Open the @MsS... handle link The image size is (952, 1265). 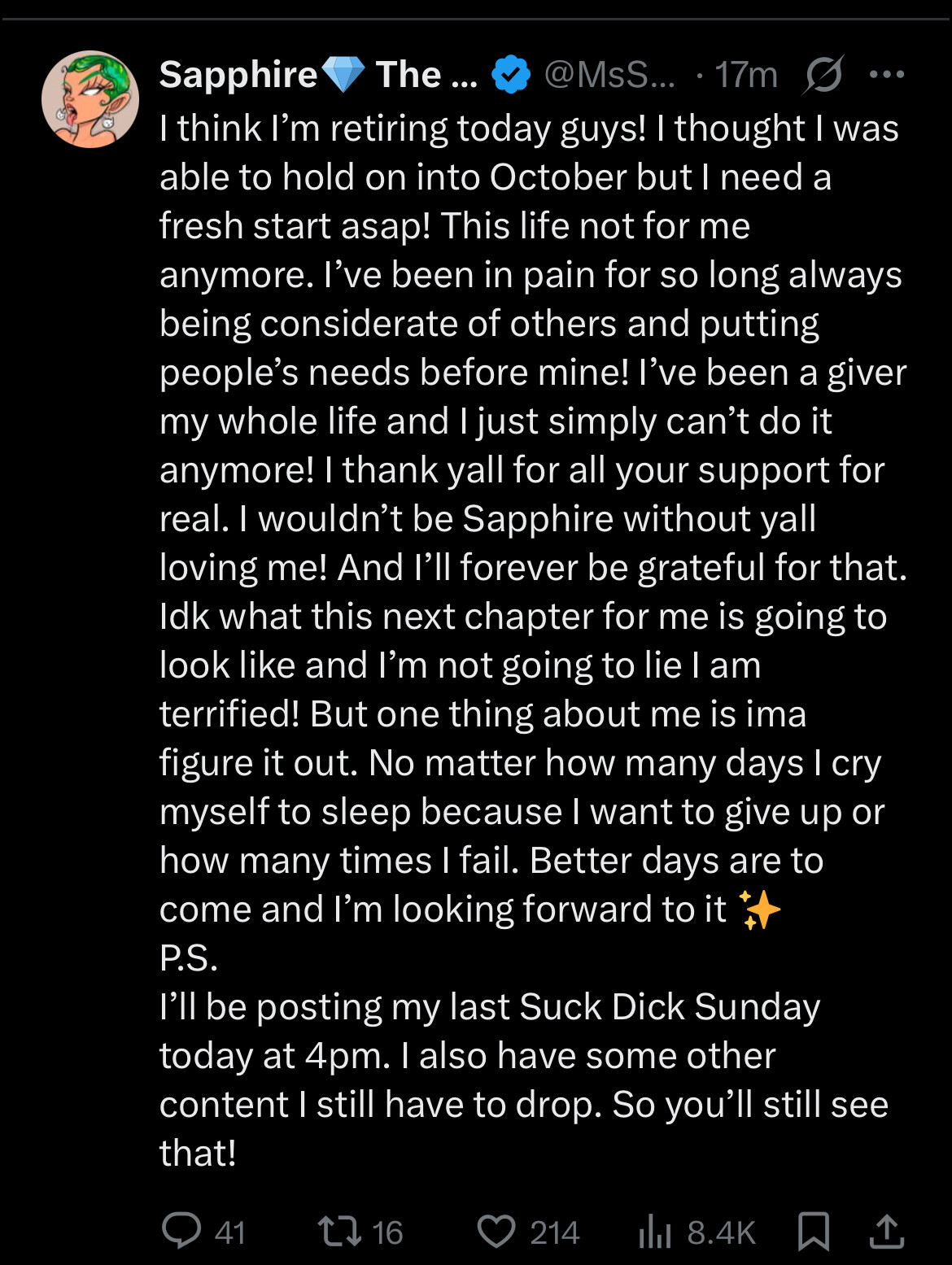point(609,75)
